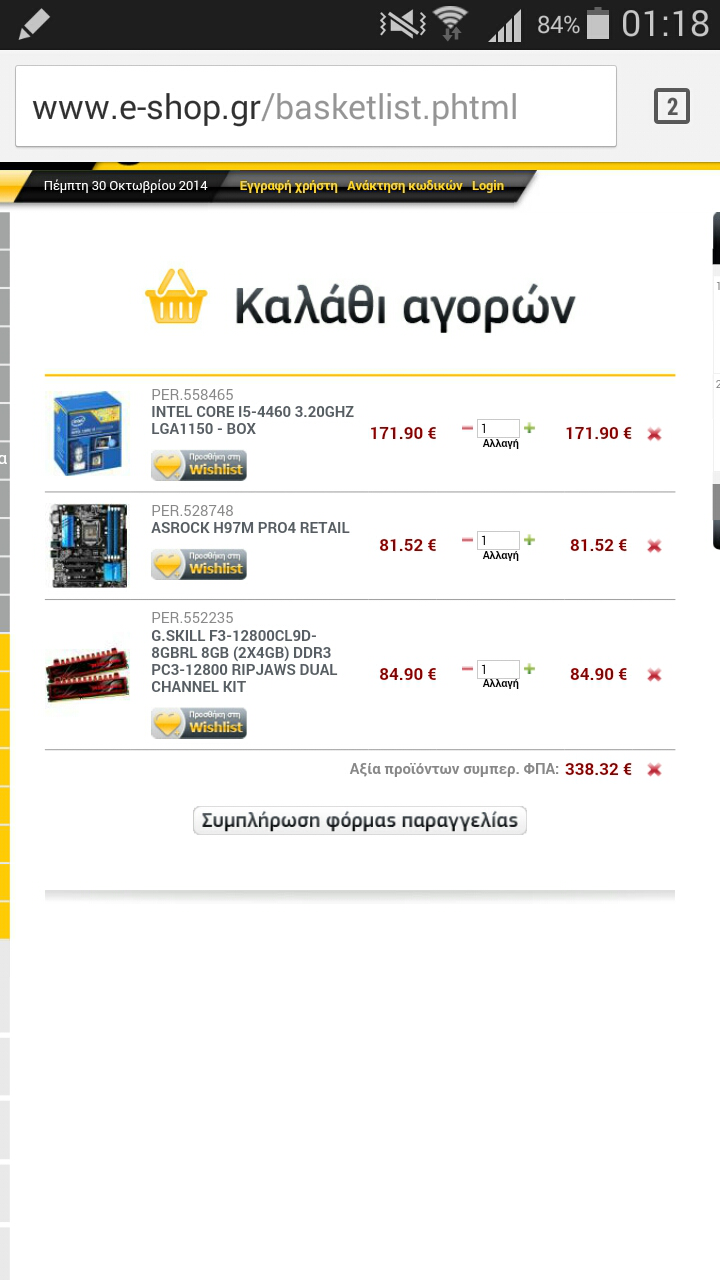Open the Login link
Image resolution: width=720 pixels, height=1280 pixels.
click(488, 186)
